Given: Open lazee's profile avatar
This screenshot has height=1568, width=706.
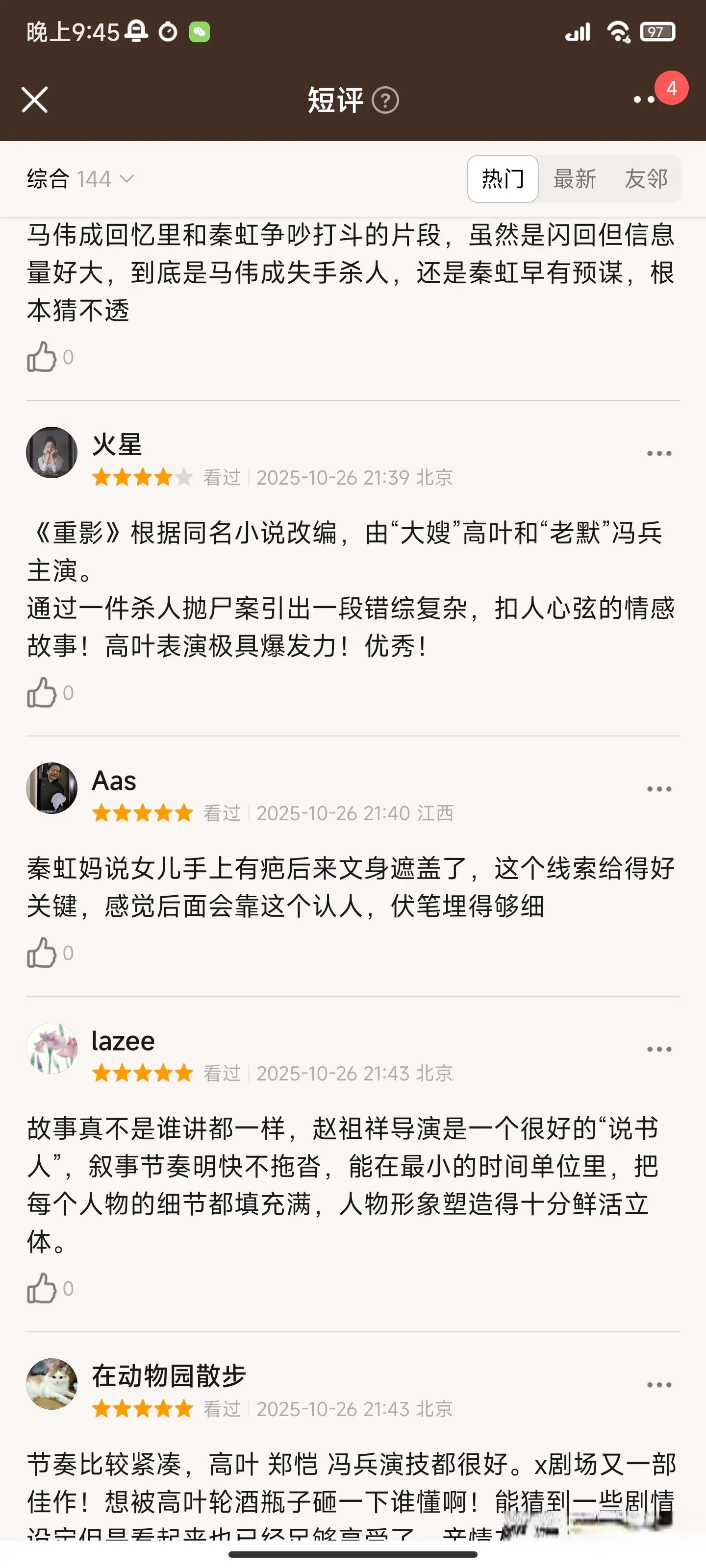Looking at the screenshot, I should [52, 1048].
